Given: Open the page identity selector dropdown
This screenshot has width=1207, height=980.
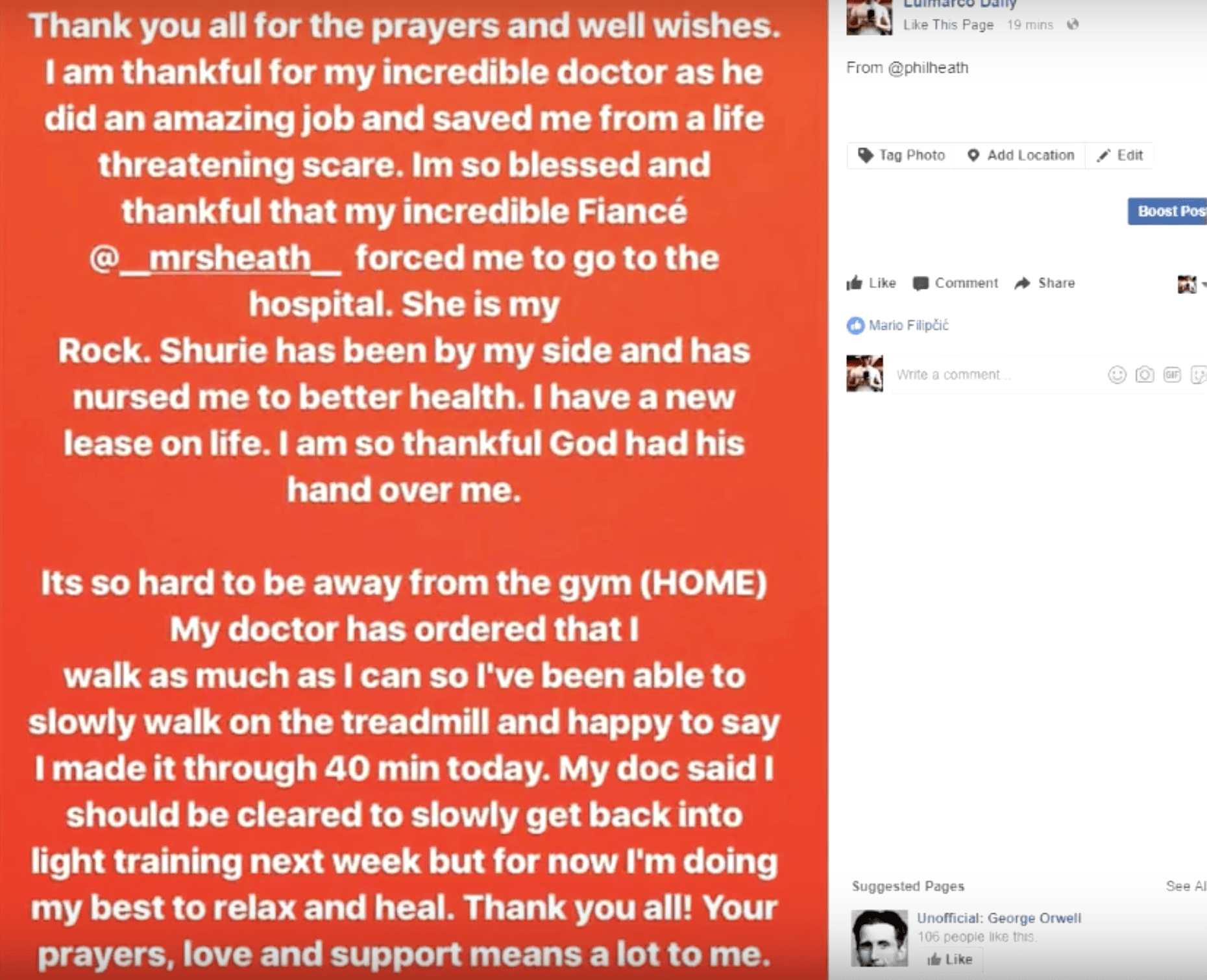Looking at the screenshot, I should 1191,284.
